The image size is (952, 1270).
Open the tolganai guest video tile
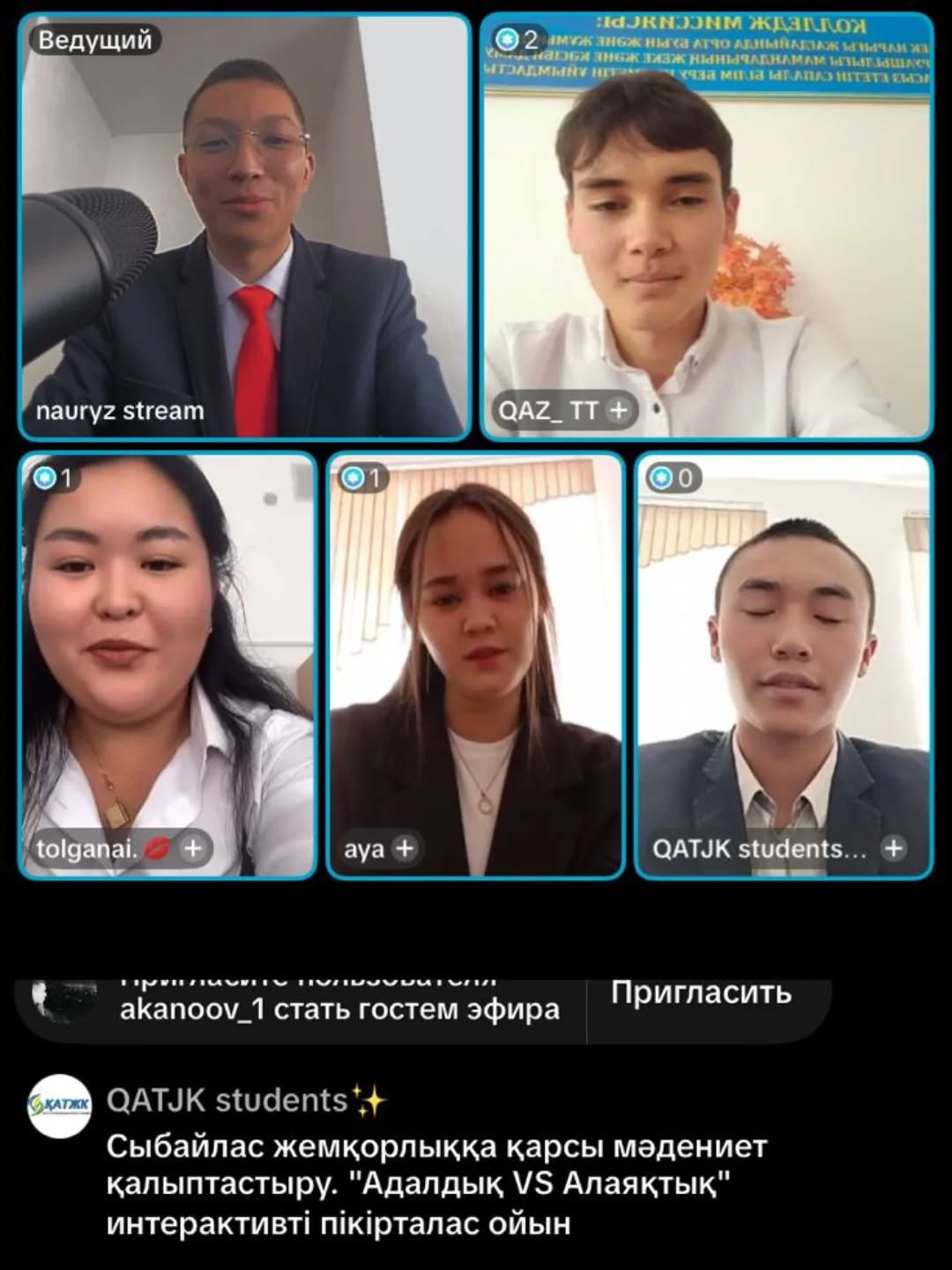tap(167, 666)
